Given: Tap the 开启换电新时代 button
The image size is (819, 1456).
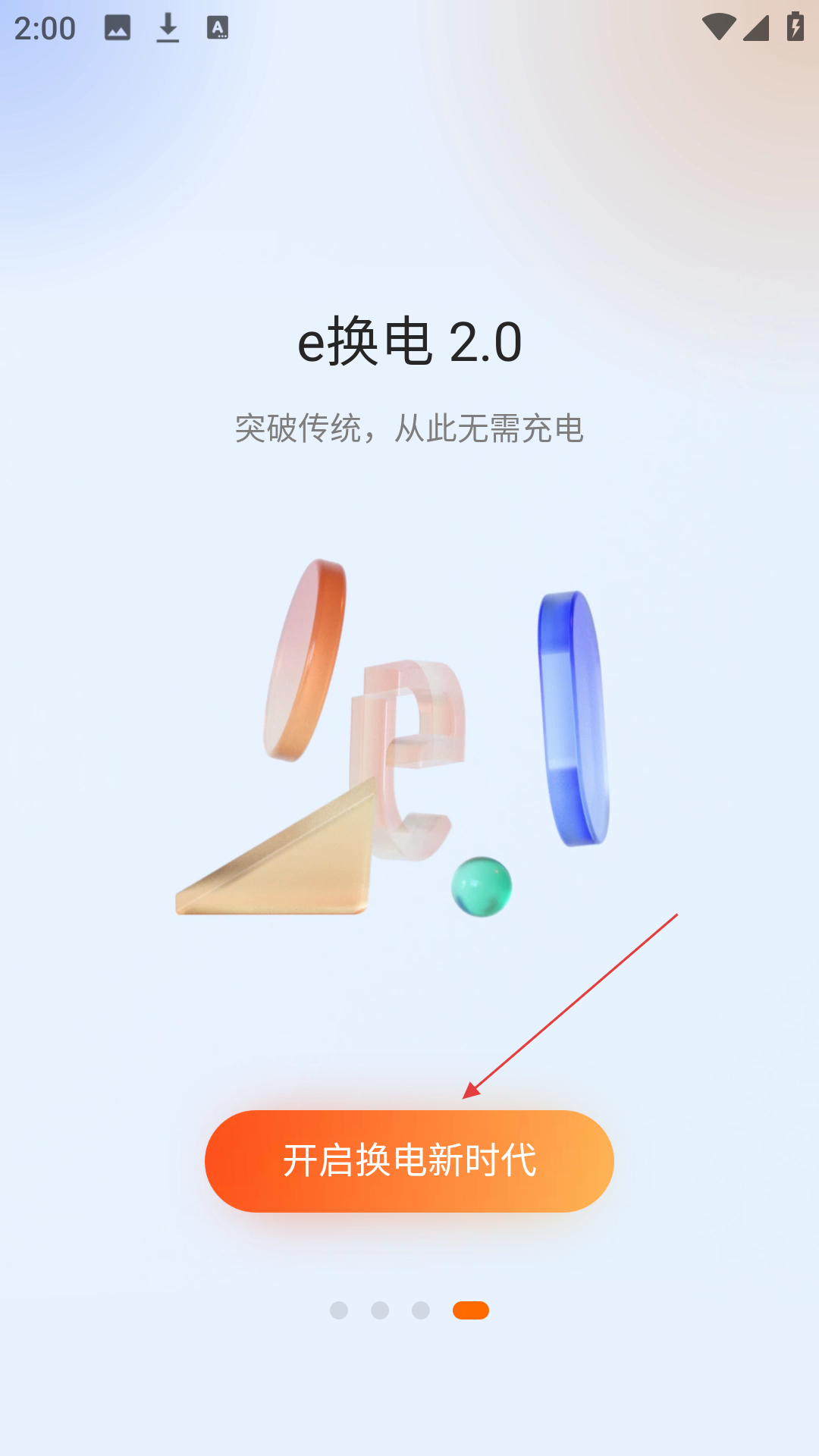Looking at the screenshot, I should pyautogui.click(x=409, y=1161).
